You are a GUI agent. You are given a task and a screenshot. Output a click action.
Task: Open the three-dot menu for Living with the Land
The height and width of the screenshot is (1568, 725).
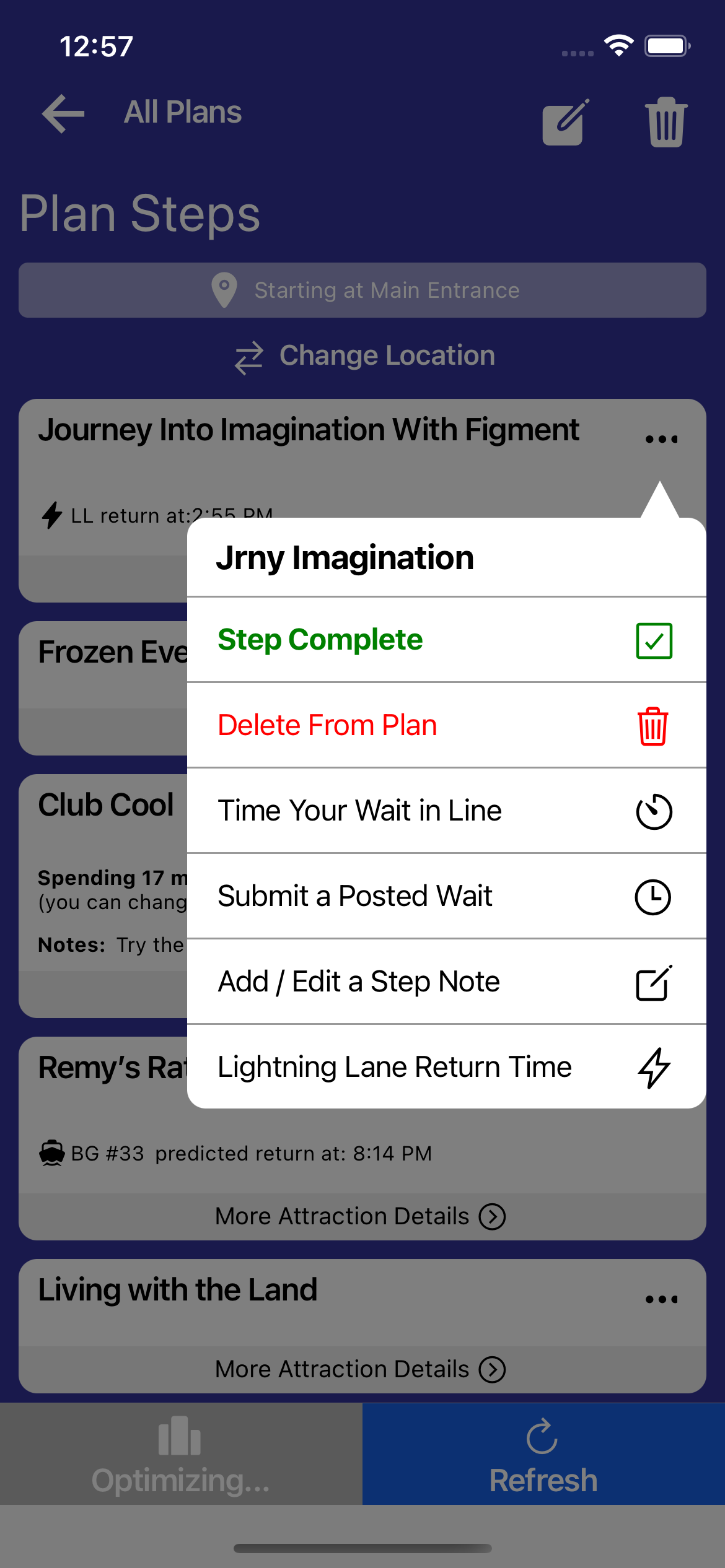(661, 1299)
